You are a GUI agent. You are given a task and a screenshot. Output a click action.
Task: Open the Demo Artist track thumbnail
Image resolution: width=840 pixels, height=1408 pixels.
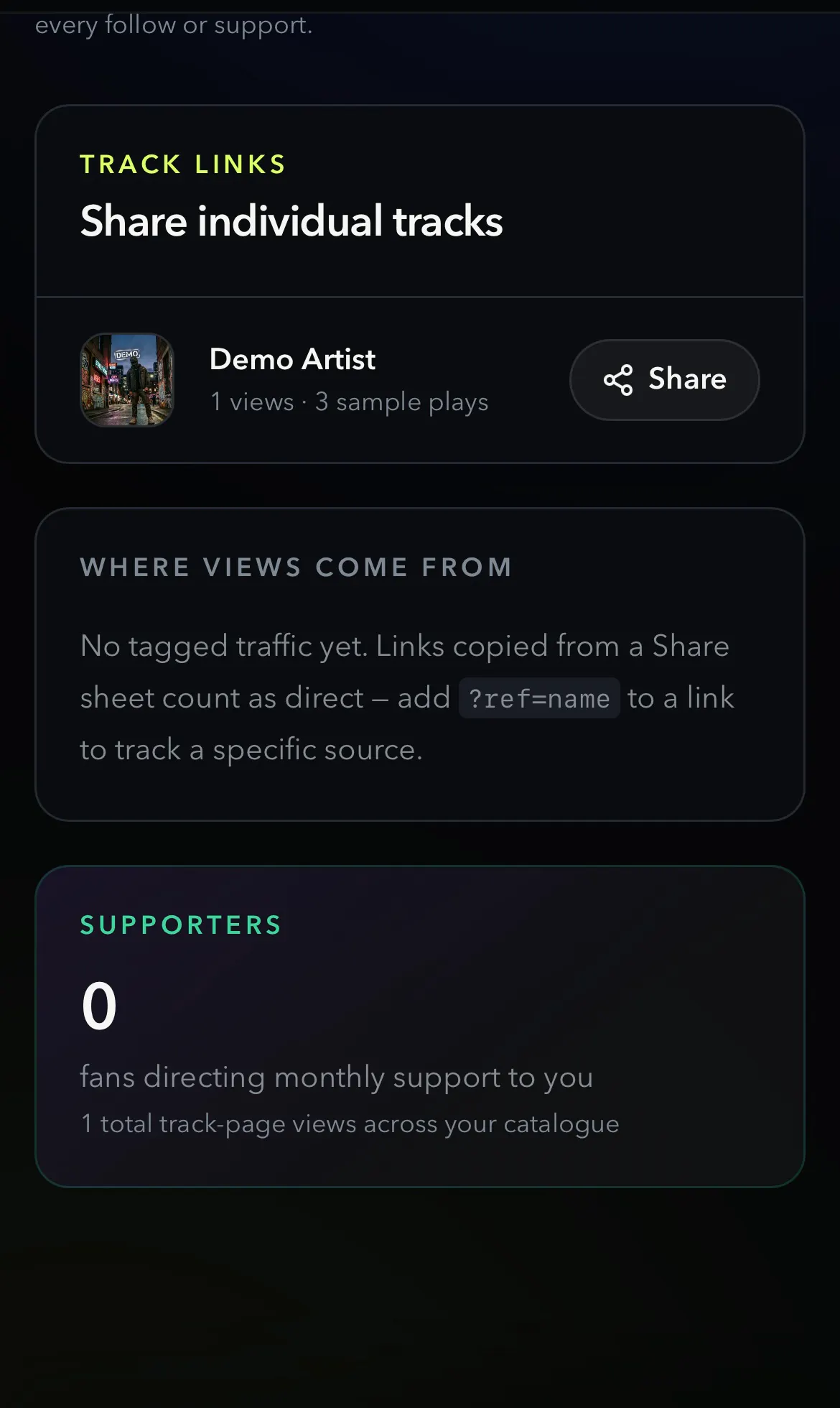click(x=127, y=379)
